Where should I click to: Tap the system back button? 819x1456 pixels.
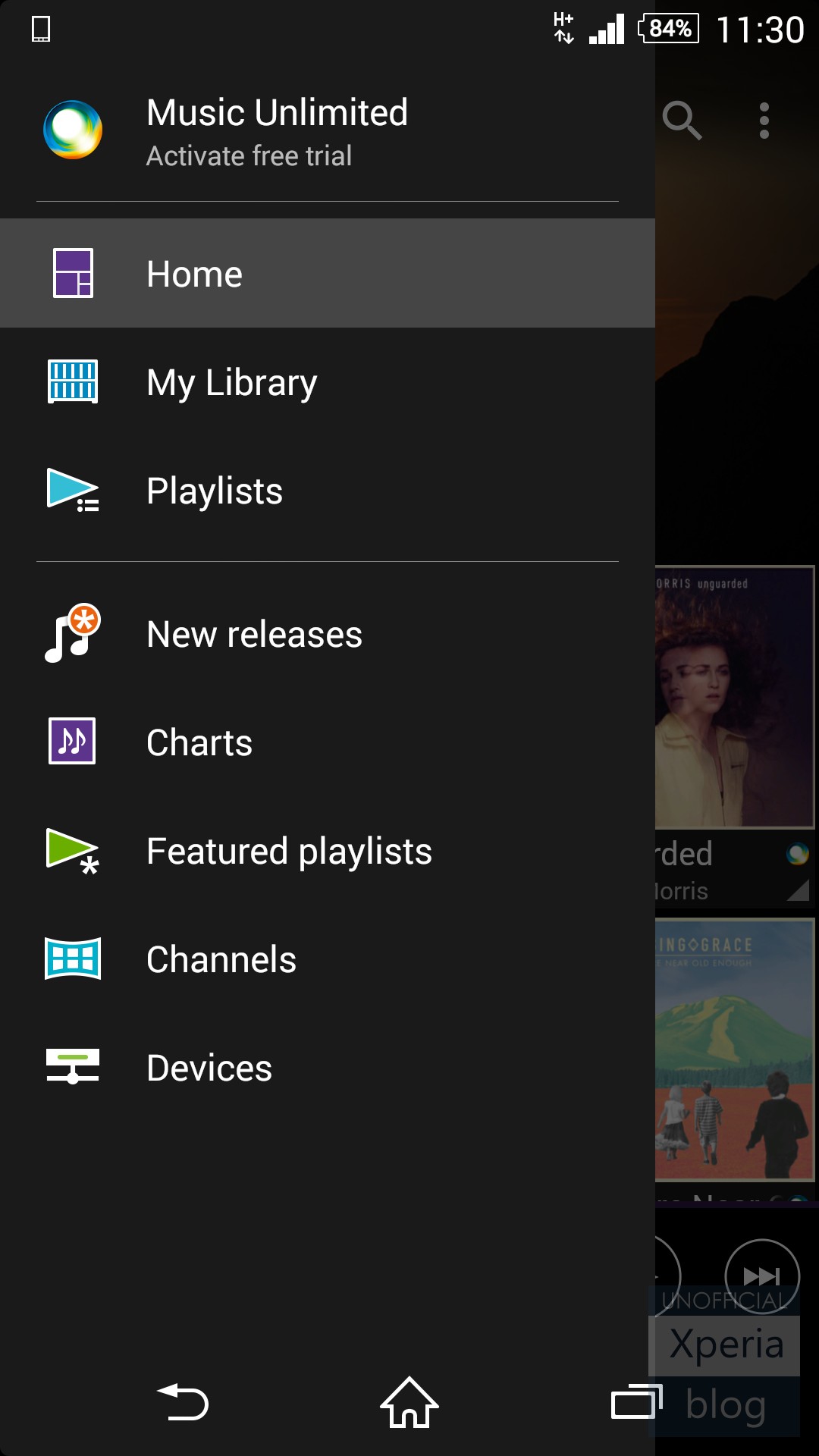(183, 1402)
